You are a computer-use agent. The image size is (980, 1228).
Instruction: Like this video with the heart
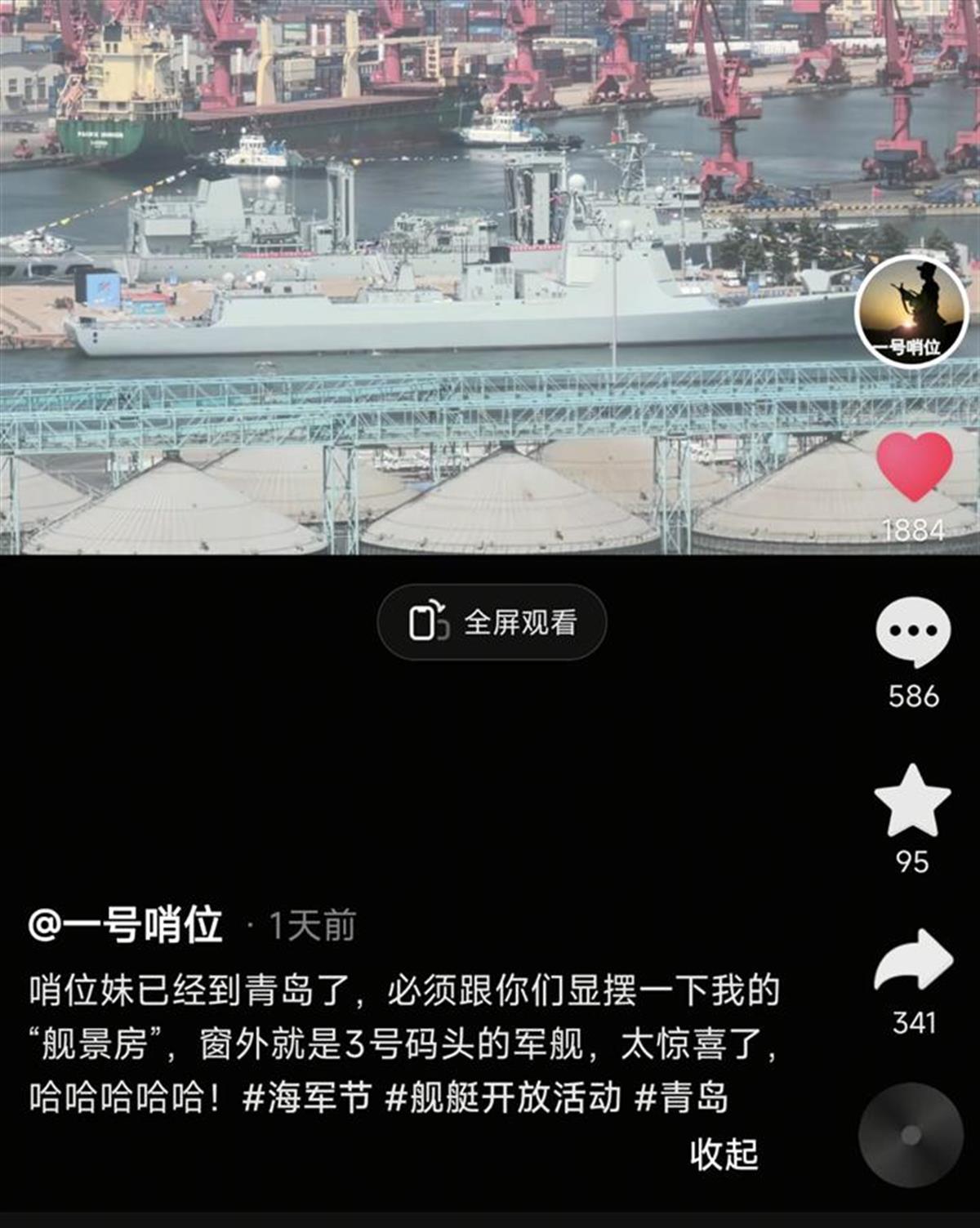pyautogui.click(x=914, y=465)
